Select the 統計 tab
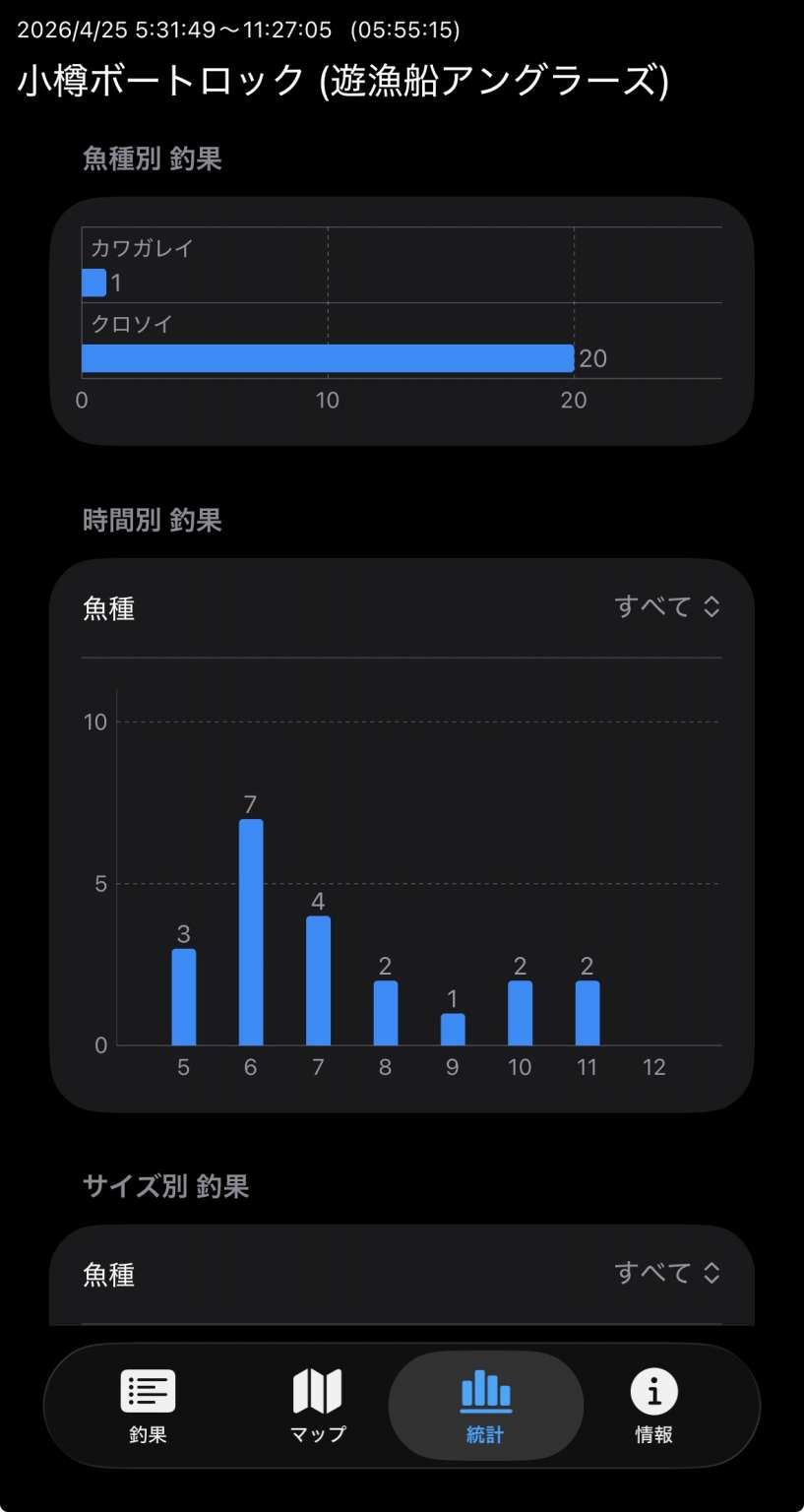Viewport: 804px width, 1512px height. 485,1406
